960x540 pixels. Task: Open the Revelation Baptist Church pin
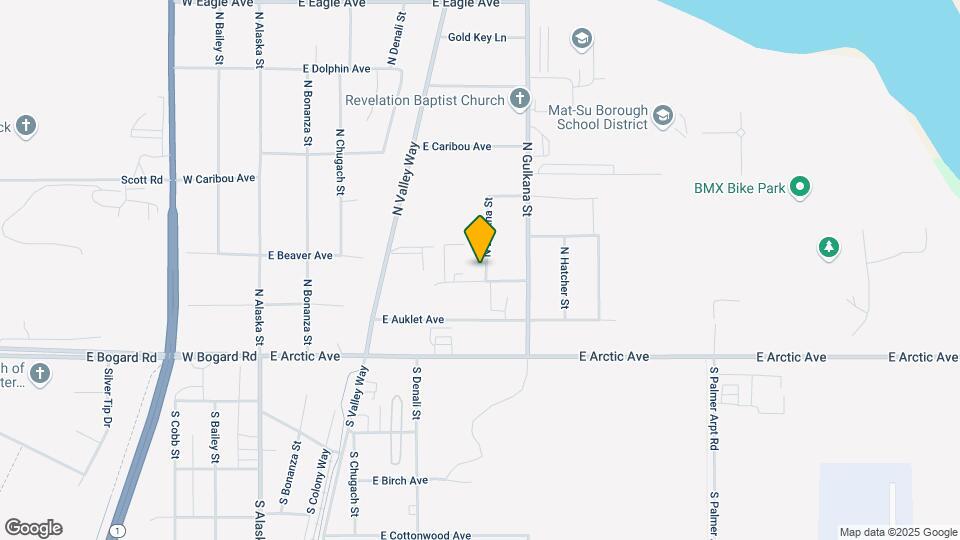(x=520, y=99)
